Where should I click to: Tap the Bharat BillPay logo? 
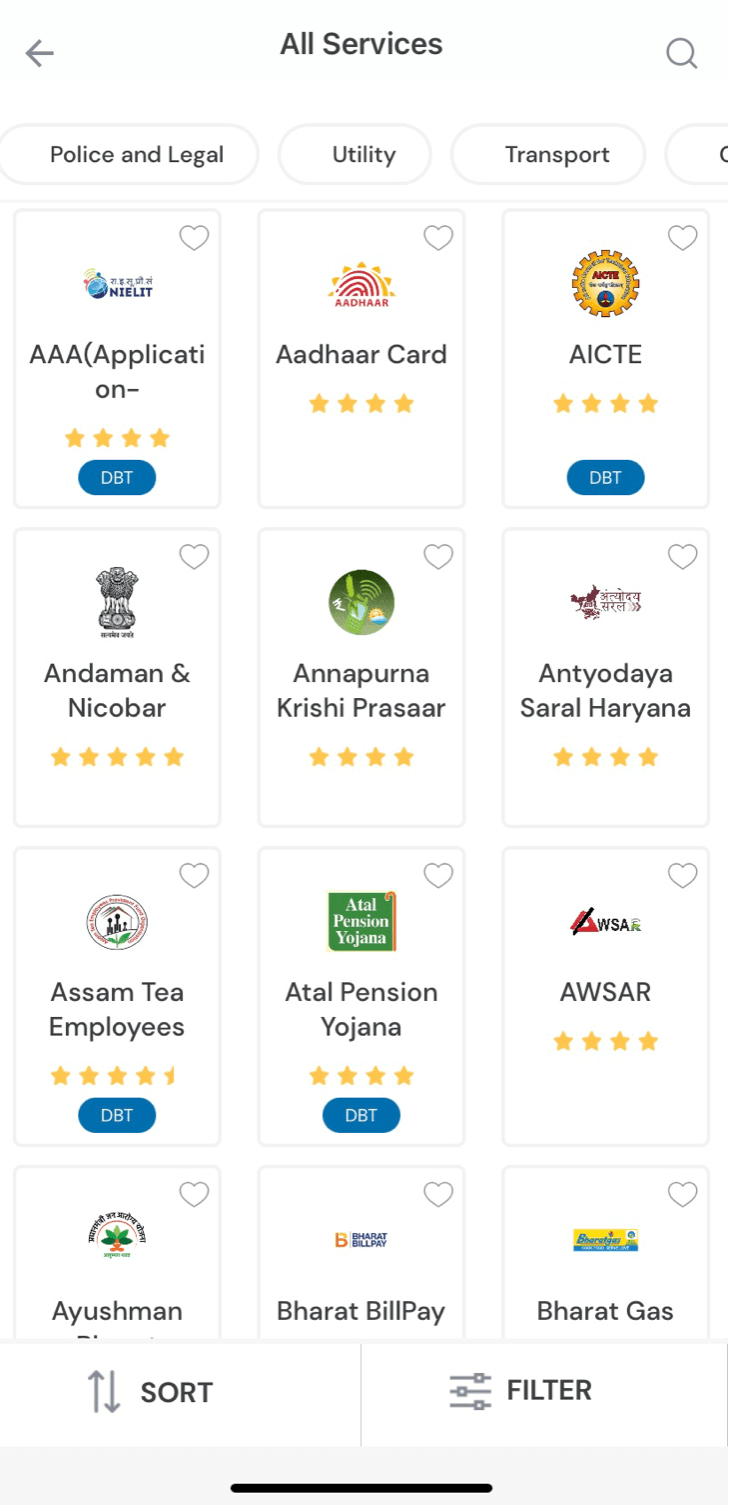361,1240
